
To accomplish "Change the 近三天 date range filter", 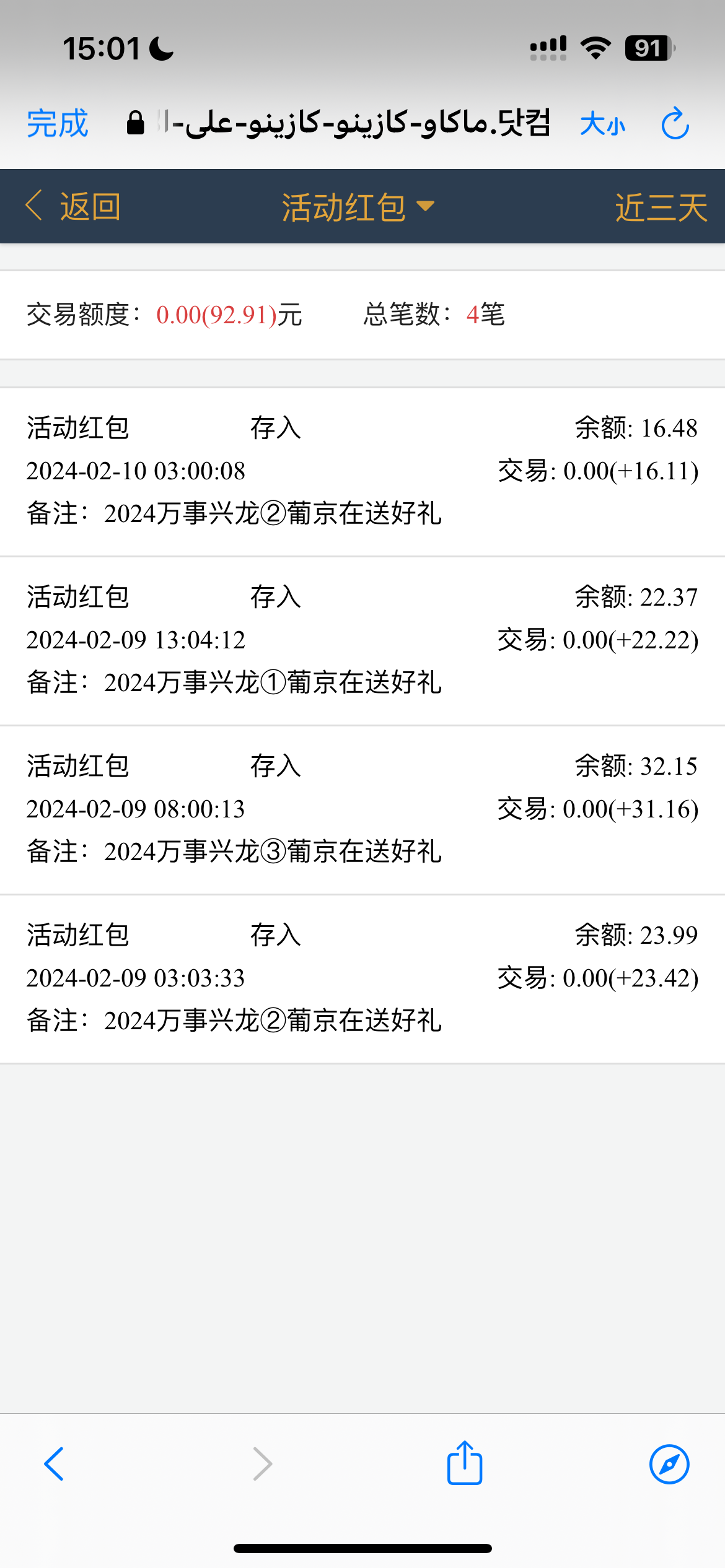I will 661,207.
